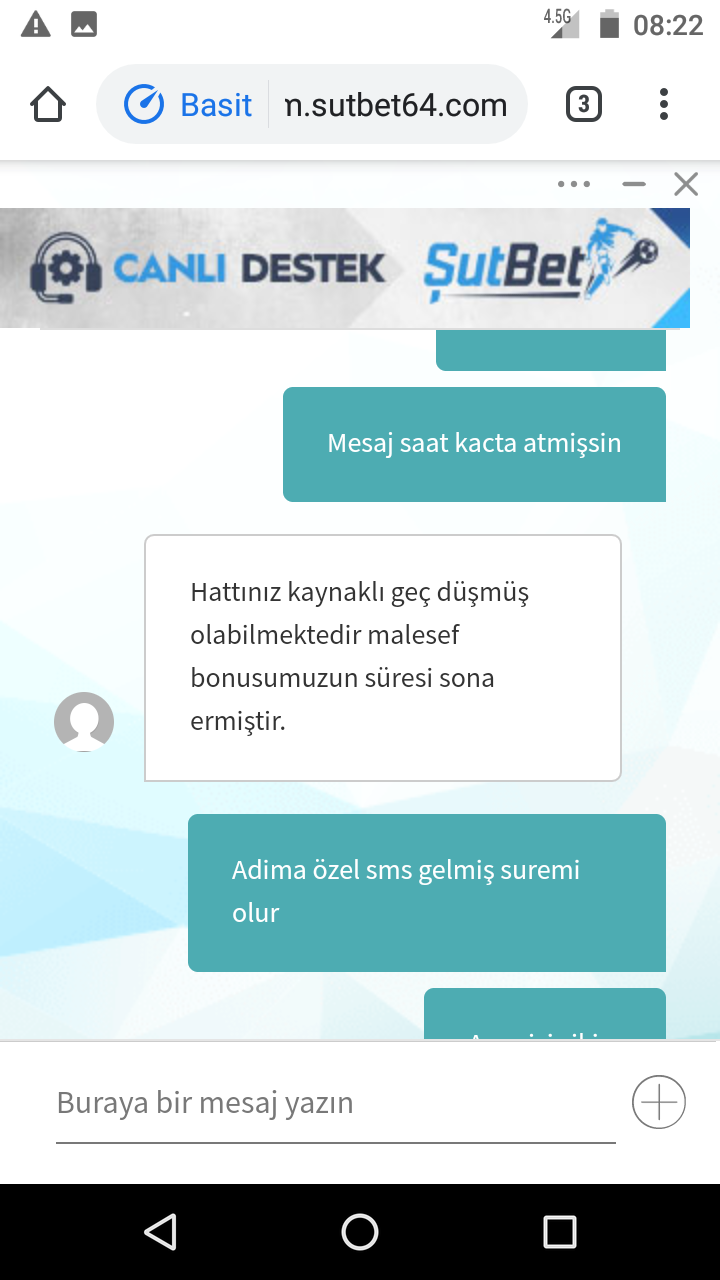This screenshot has width=720, height=1280.
Task: Tap the sutbet64.com address bar
Action: 396,105
